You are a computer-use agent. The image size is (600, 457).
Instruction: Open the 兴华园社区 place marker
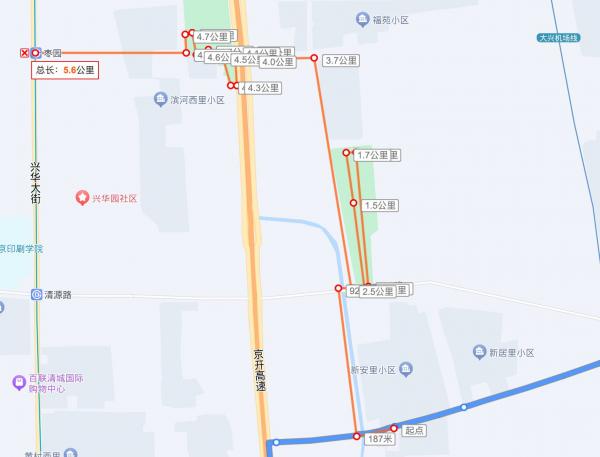pyautogui.click(x=82, y=198)
